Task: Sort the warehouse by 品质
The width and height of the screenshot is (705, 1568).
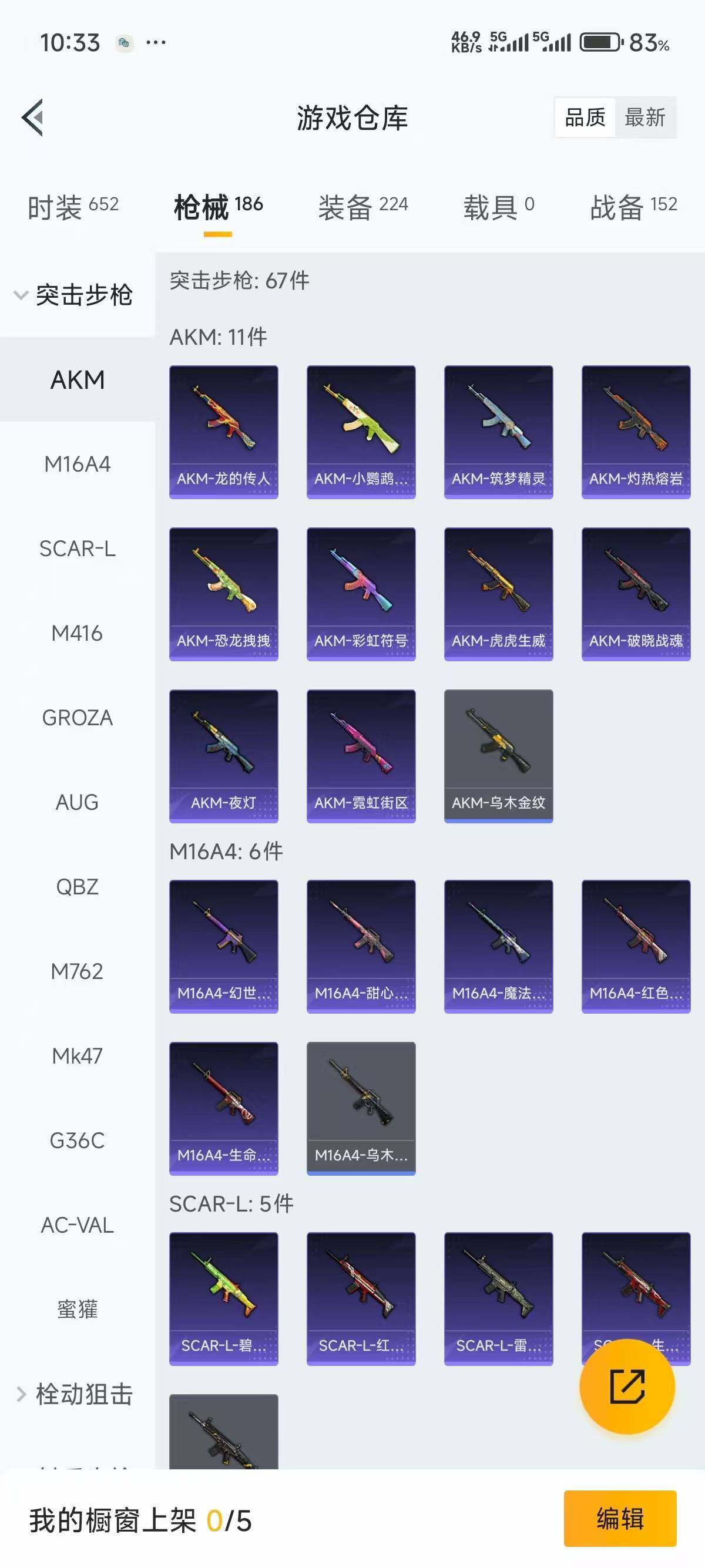Action: (x=585, y=117)
